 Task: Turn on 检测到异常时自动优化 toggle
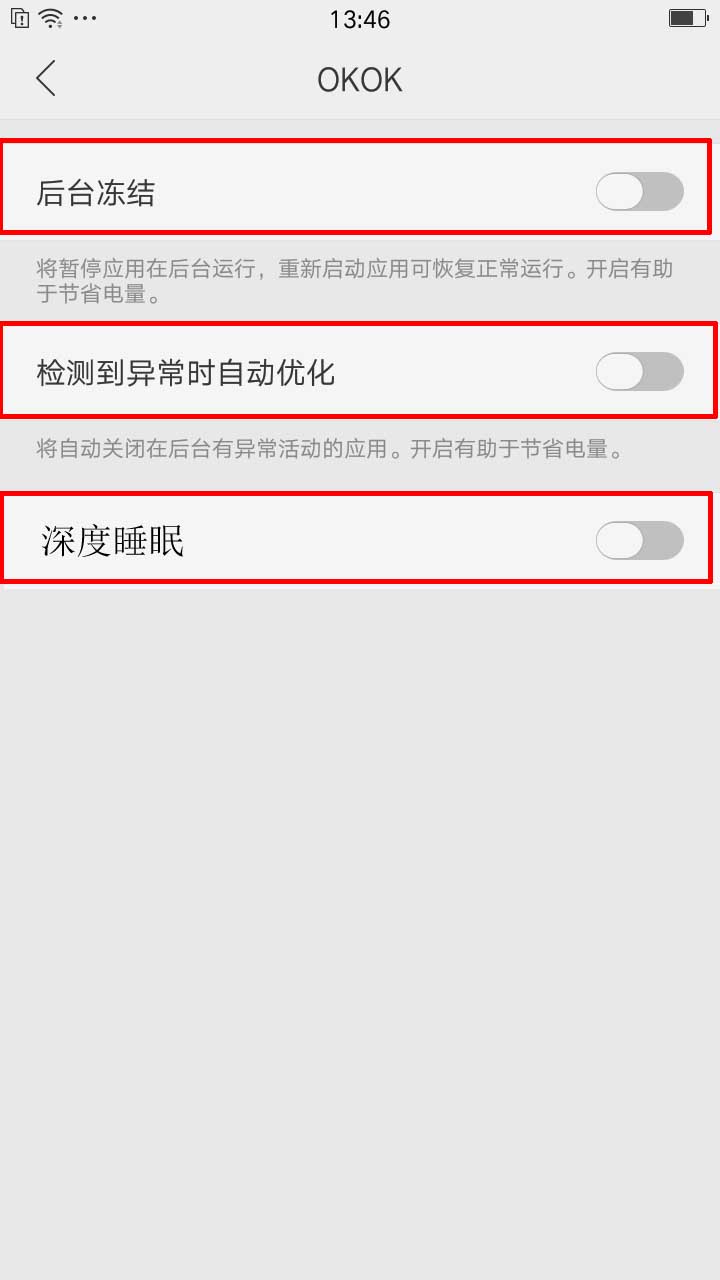tap(640, 371)
